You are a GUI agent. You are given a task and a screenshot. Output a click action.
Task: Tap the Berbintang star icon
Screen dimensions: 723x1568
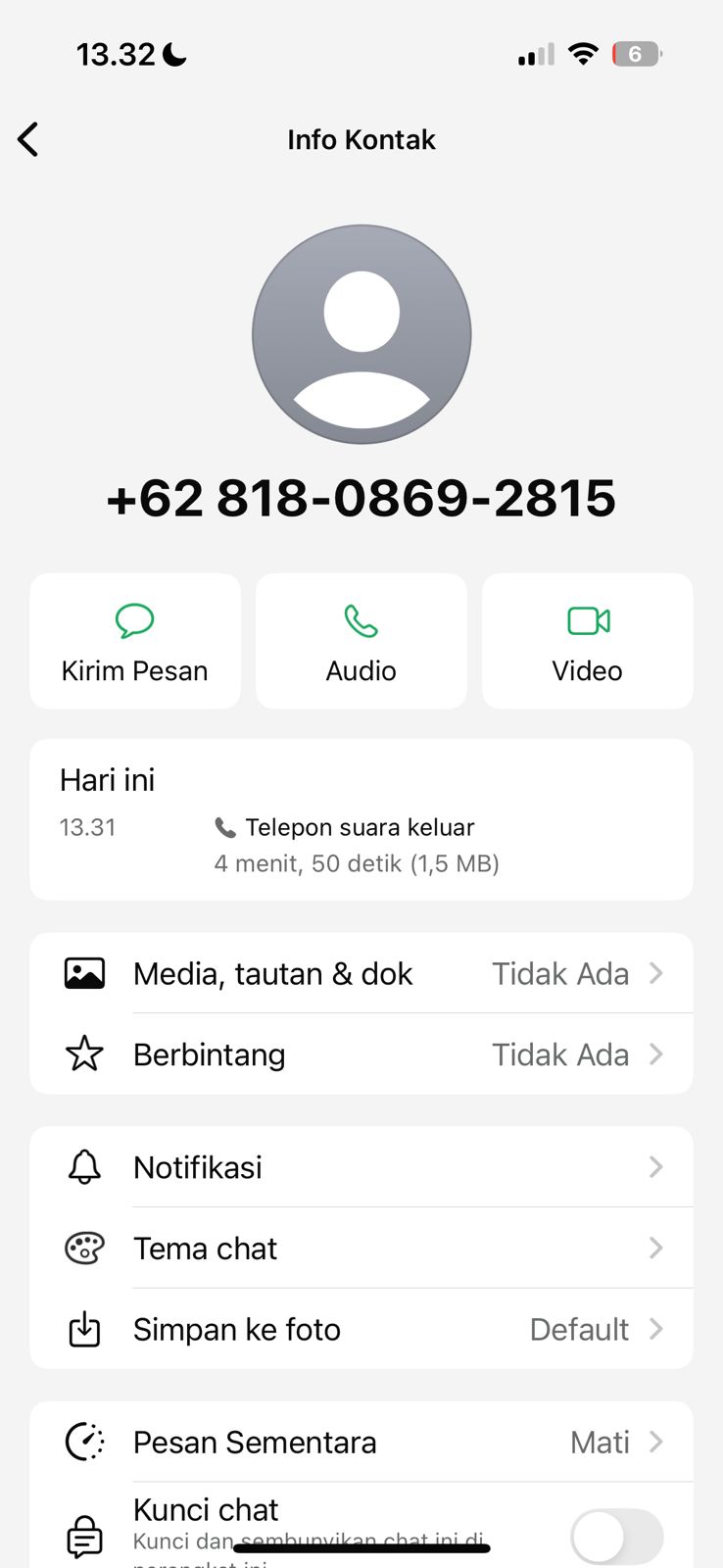pos(84,1053)
